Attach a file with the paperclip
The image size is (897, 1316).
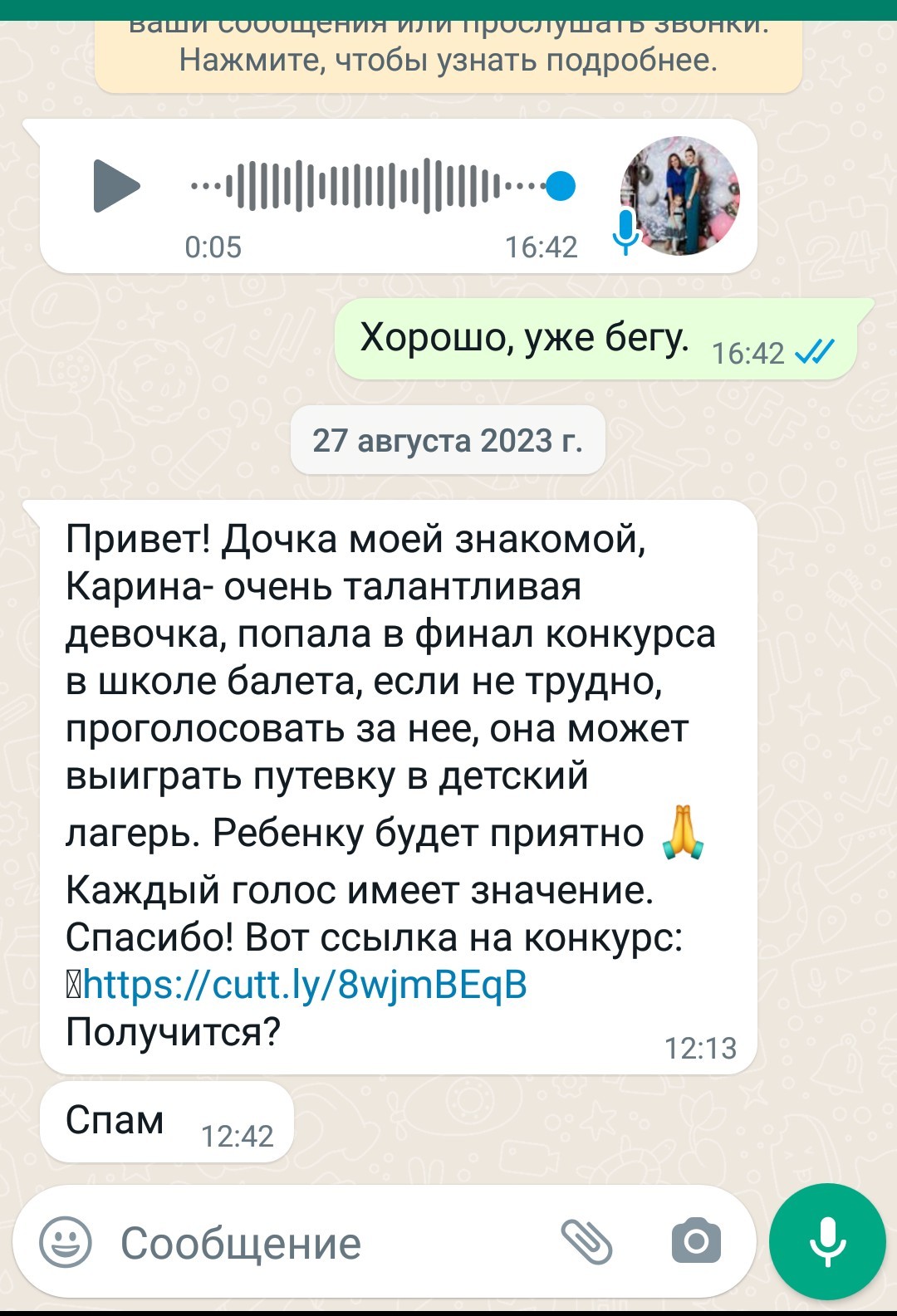(x=586, y=1242)
